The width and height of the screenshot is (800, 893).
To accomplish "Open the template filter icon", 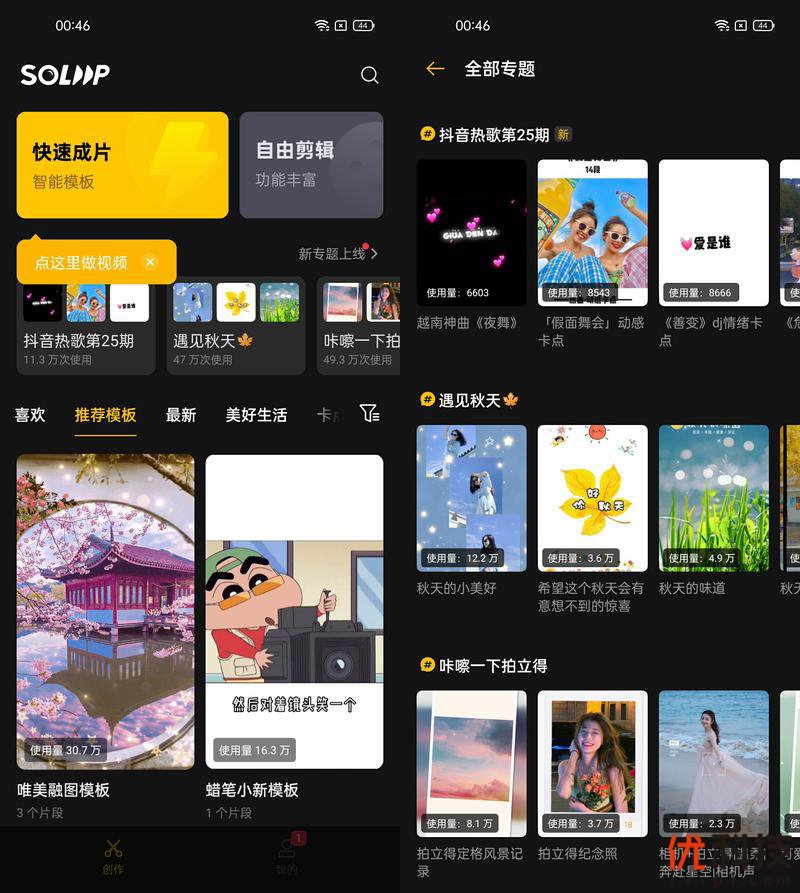I will [x=369, y=414].
